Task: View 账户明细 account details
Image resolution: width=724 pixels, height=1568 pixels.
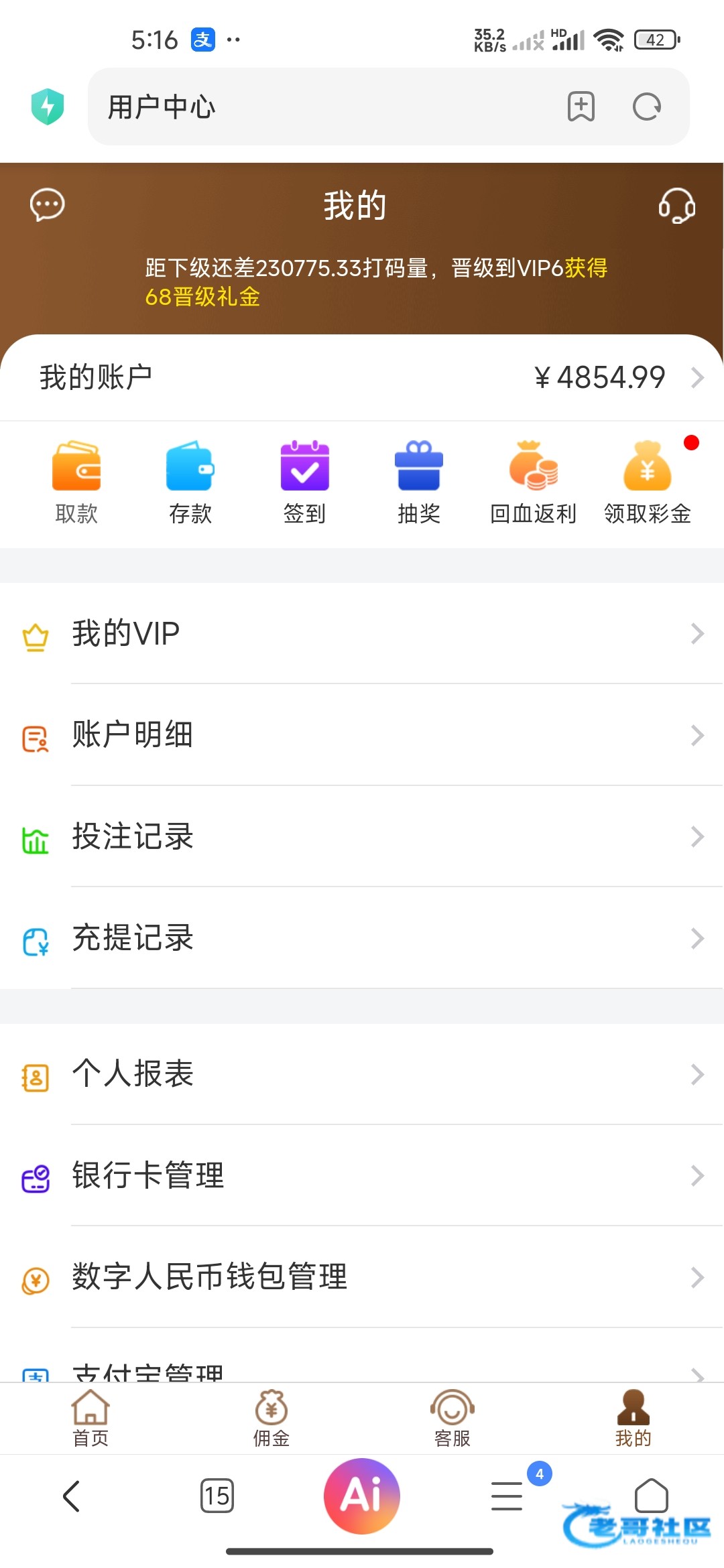Action: click(362, 735)
